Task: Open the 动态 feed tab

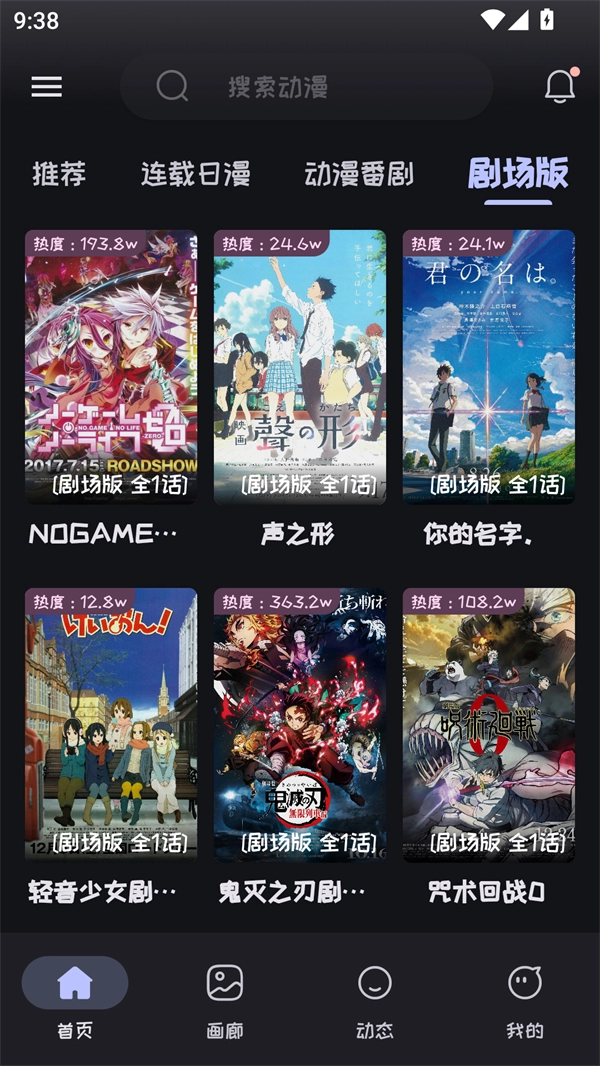Action: click(x=375, y=997)
